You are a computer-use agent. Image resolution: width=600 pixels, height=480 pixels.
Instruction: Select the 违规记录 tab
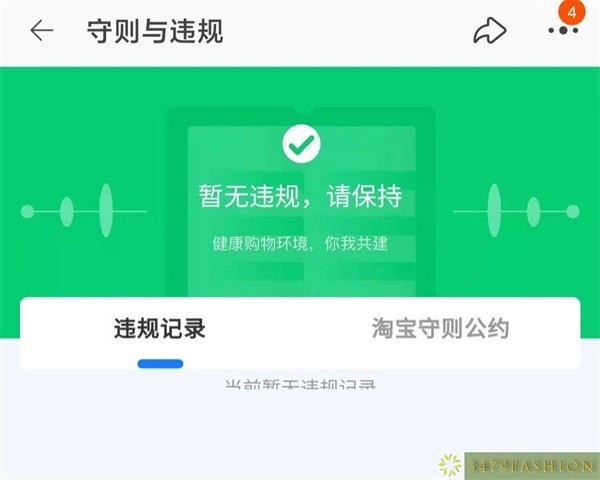[x=160, y=328]
